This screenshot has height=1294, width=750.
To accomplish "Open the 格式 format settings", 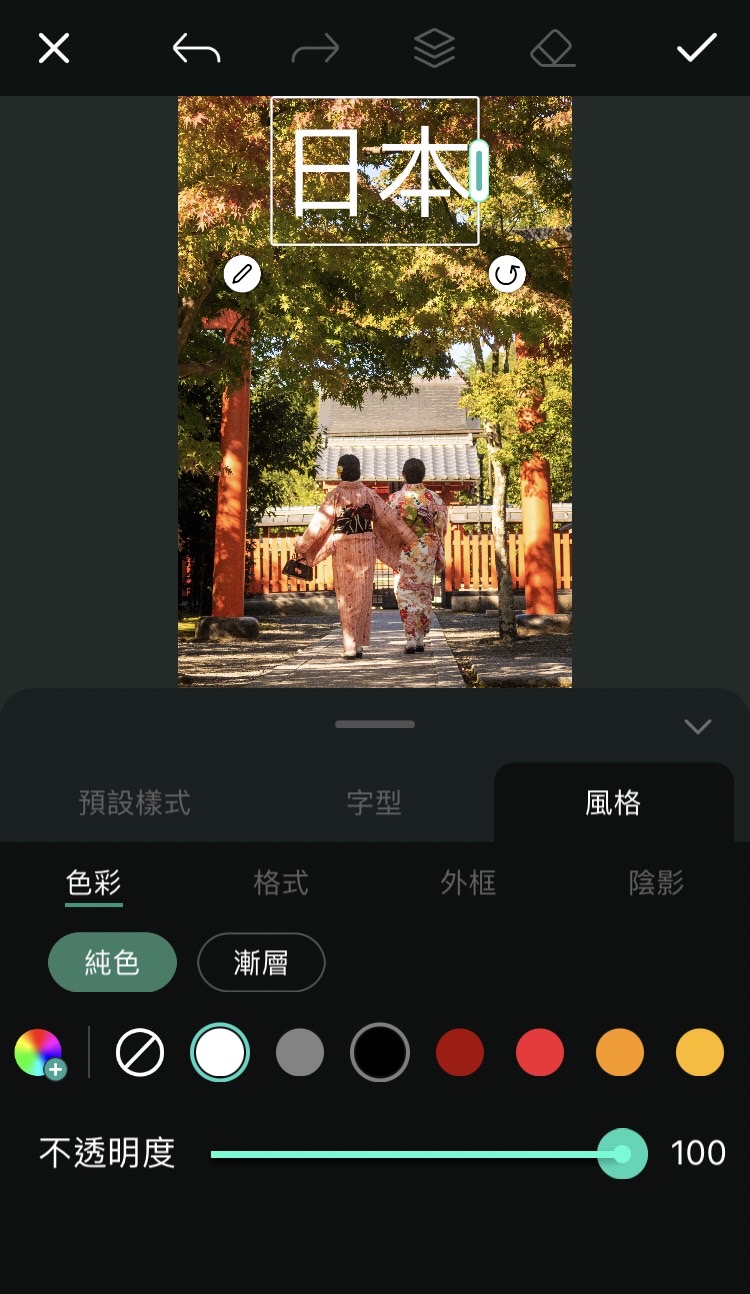I will [x=279, y=883].
